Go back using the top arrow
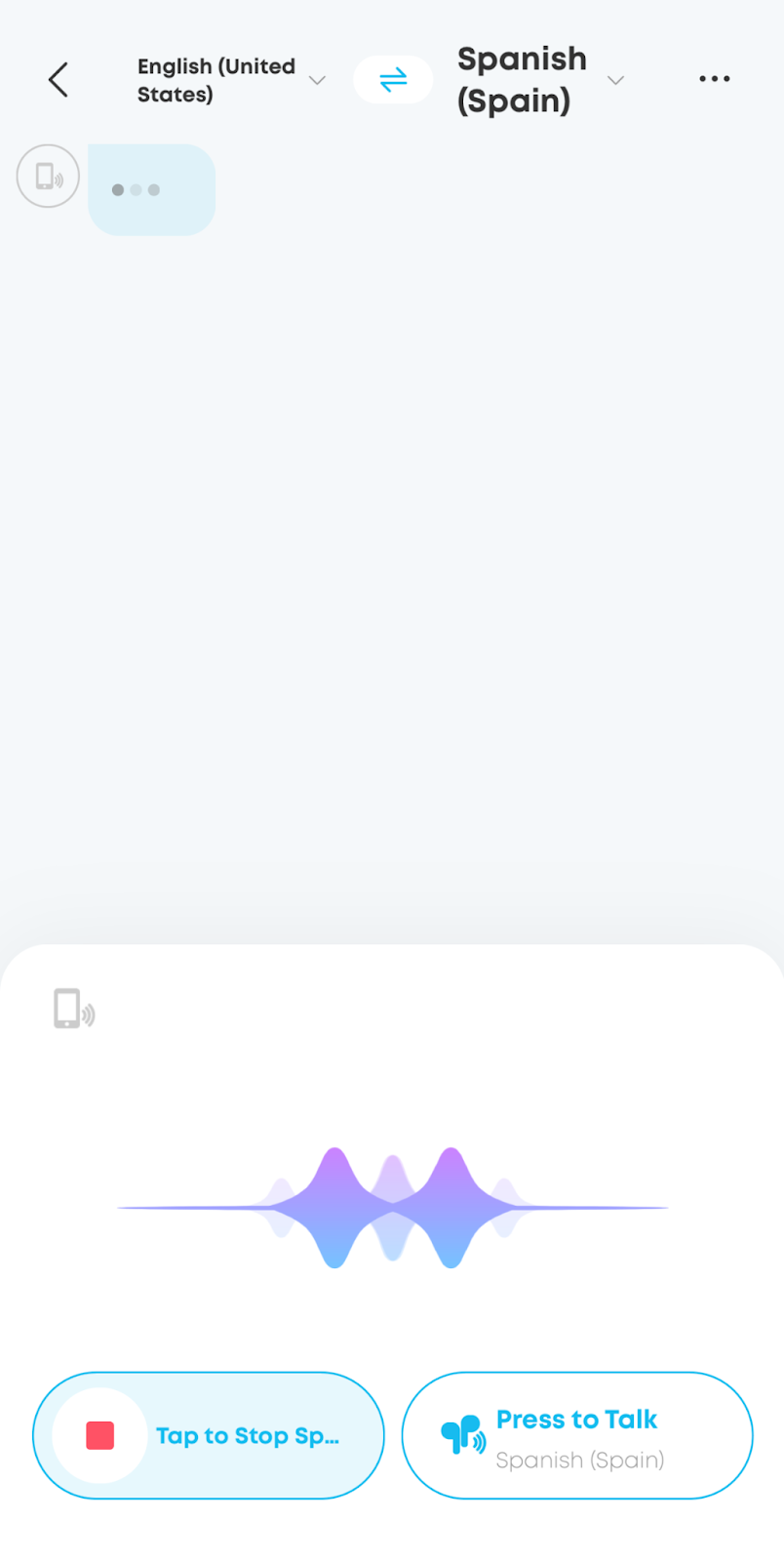This screenshot has height=1561, width=784. 59,80
